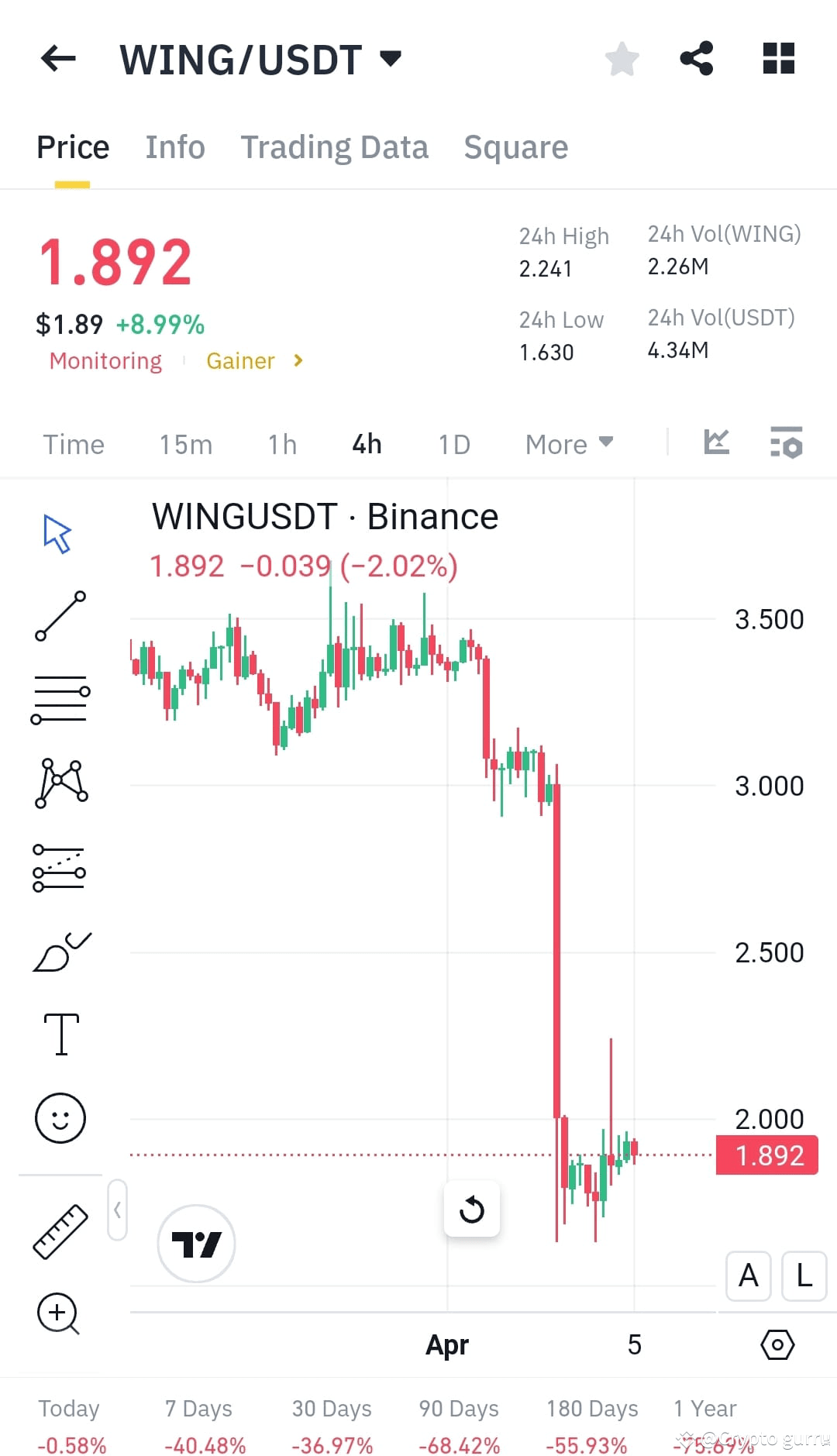
Task: Open the WING/USDT pair selector dropdown
Action: [x=390, y=57]
